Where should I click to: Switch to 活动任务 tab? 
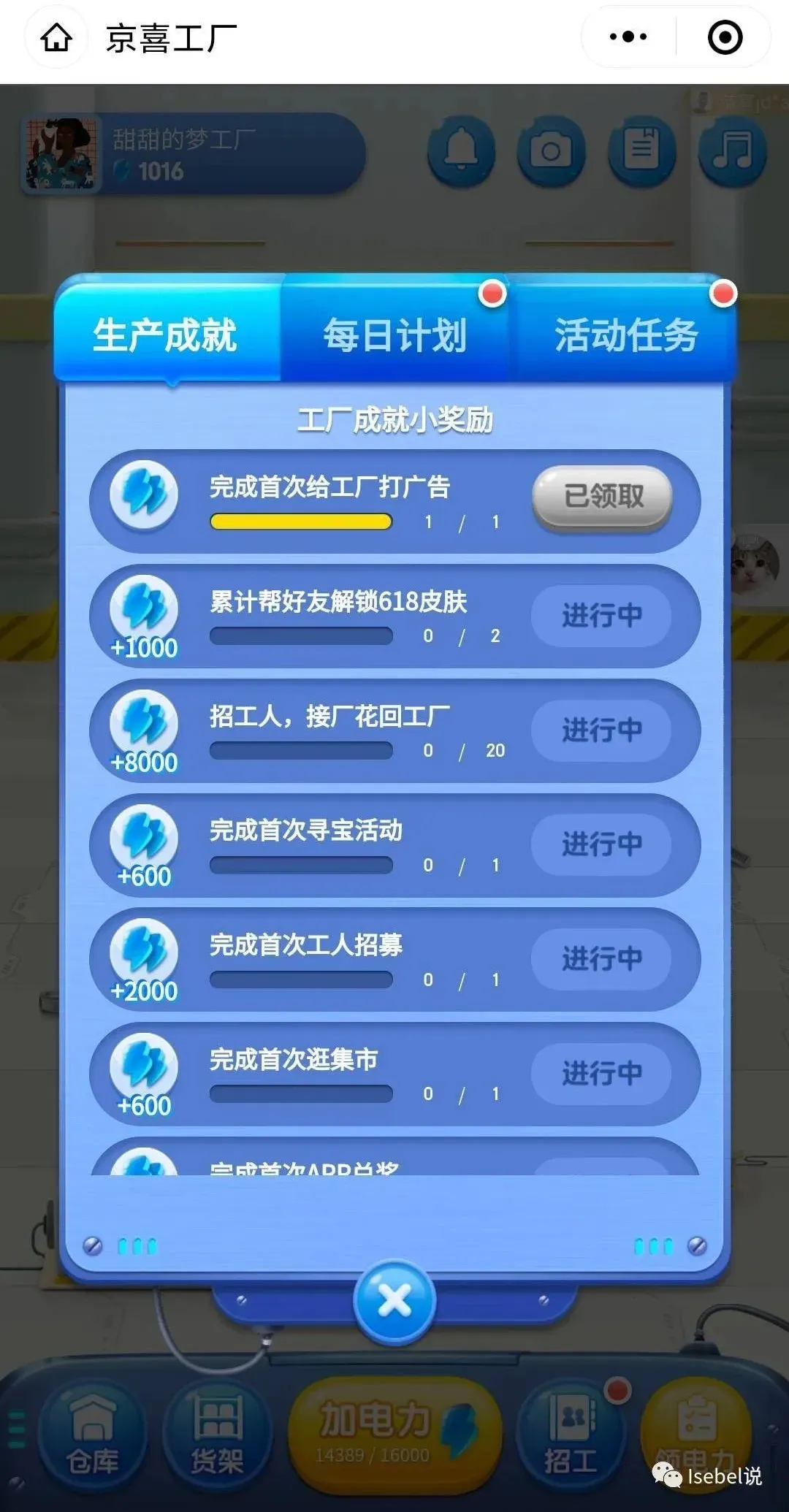(626, 335)
